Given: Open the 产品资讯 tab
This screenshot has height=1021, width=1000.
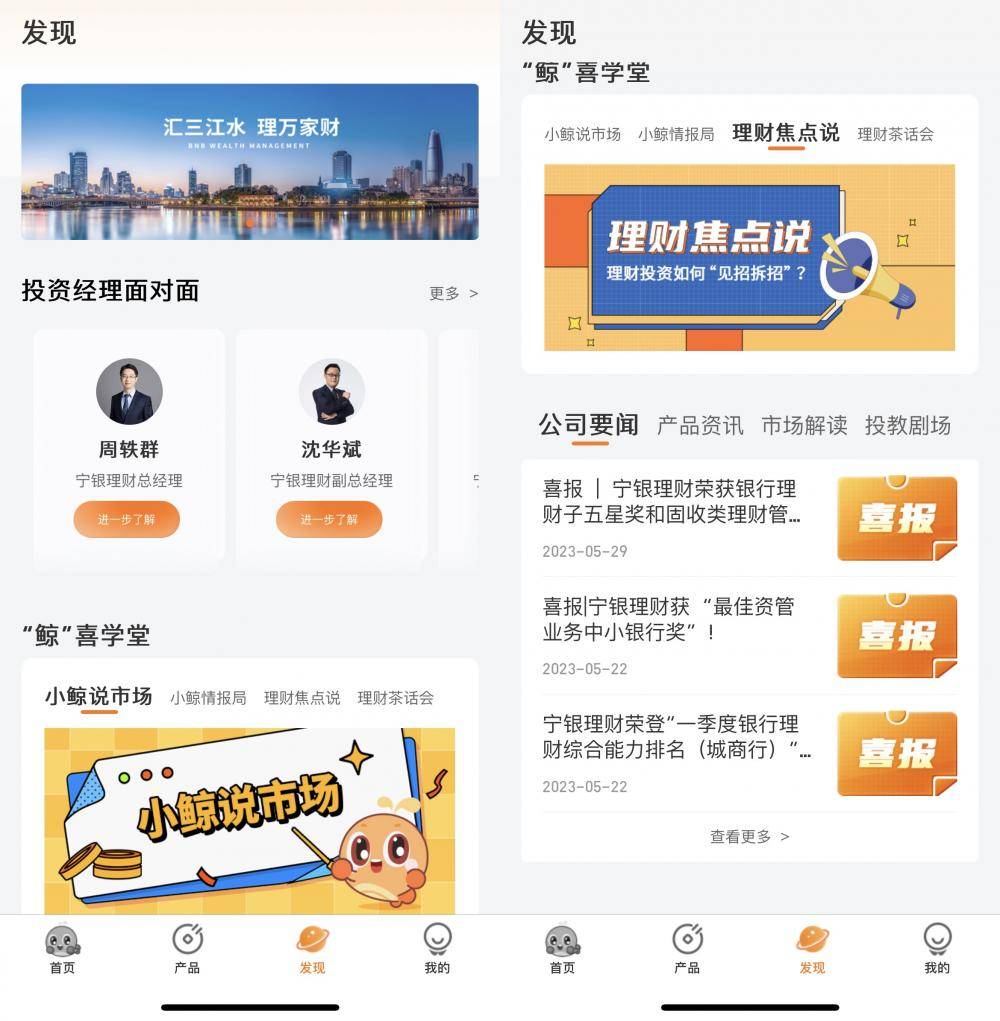Looking at the screenshot, I should (700, 424).
